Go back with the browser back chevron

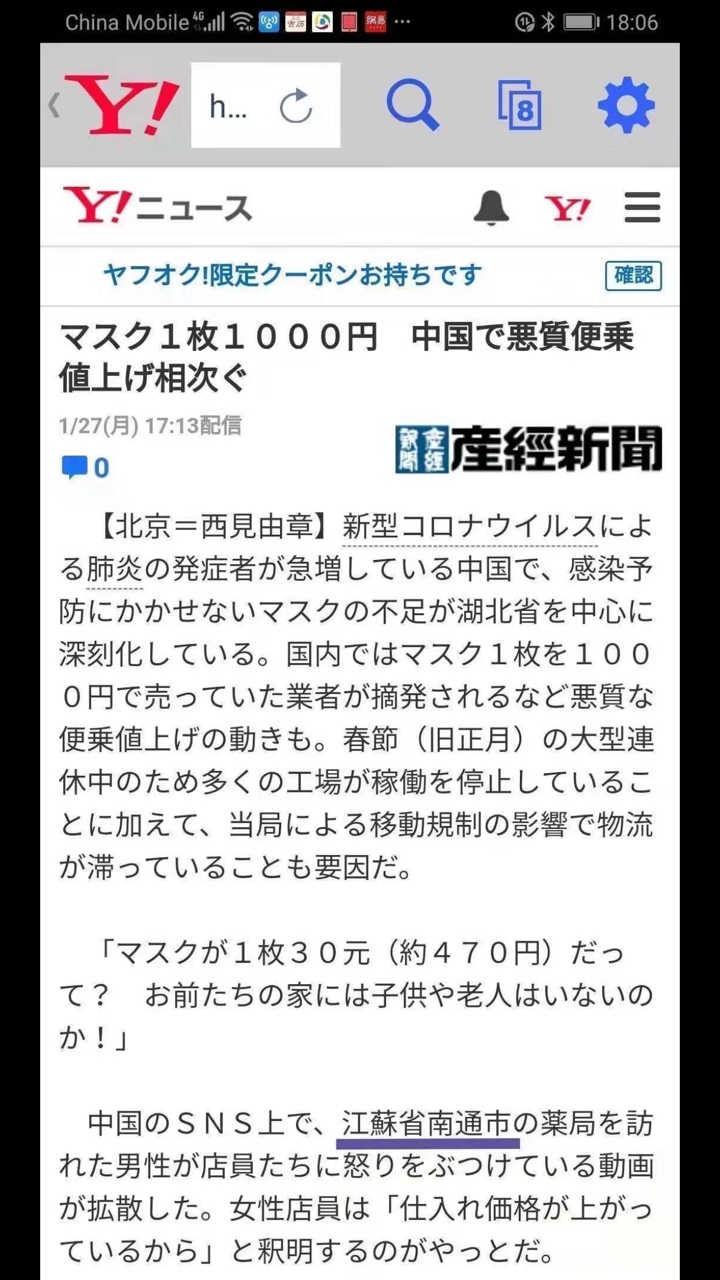(54, 105)
